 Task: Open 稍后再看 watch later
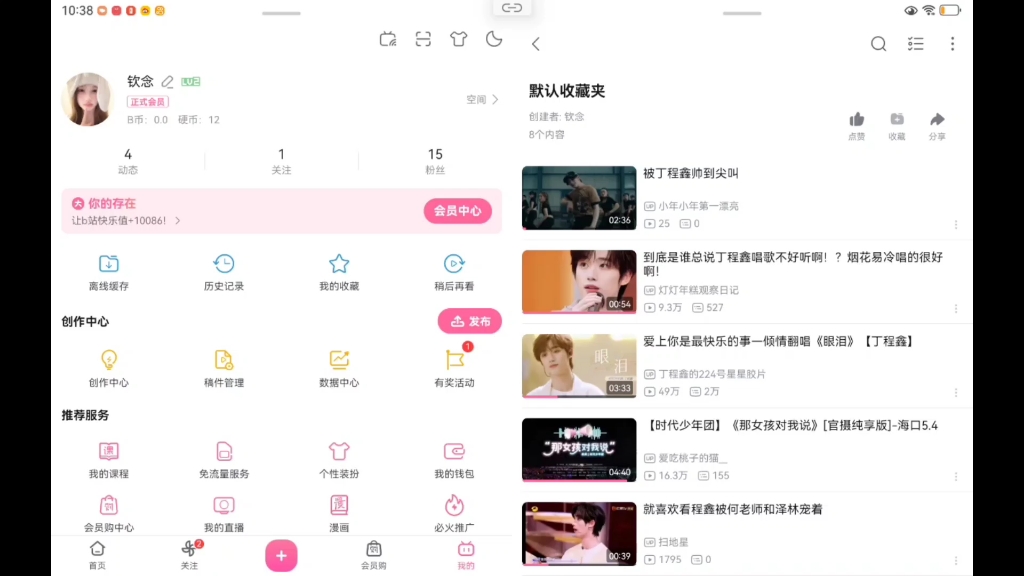[x=454, y=272]
